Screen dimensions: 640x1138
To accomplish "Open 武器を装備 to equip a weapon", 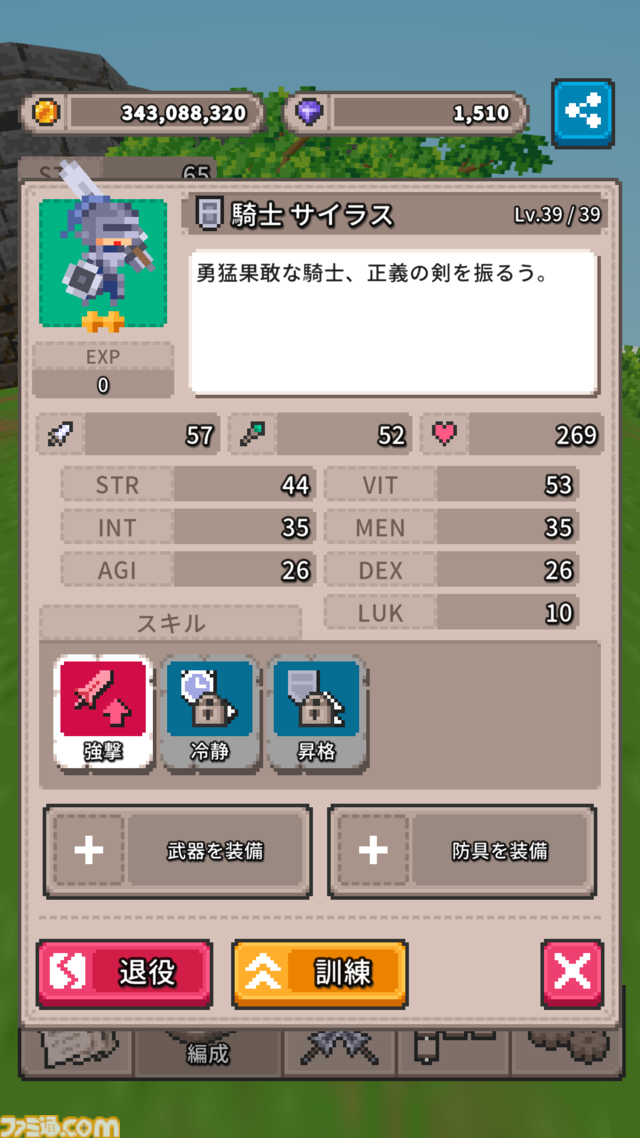I will [x=178, y=851].
